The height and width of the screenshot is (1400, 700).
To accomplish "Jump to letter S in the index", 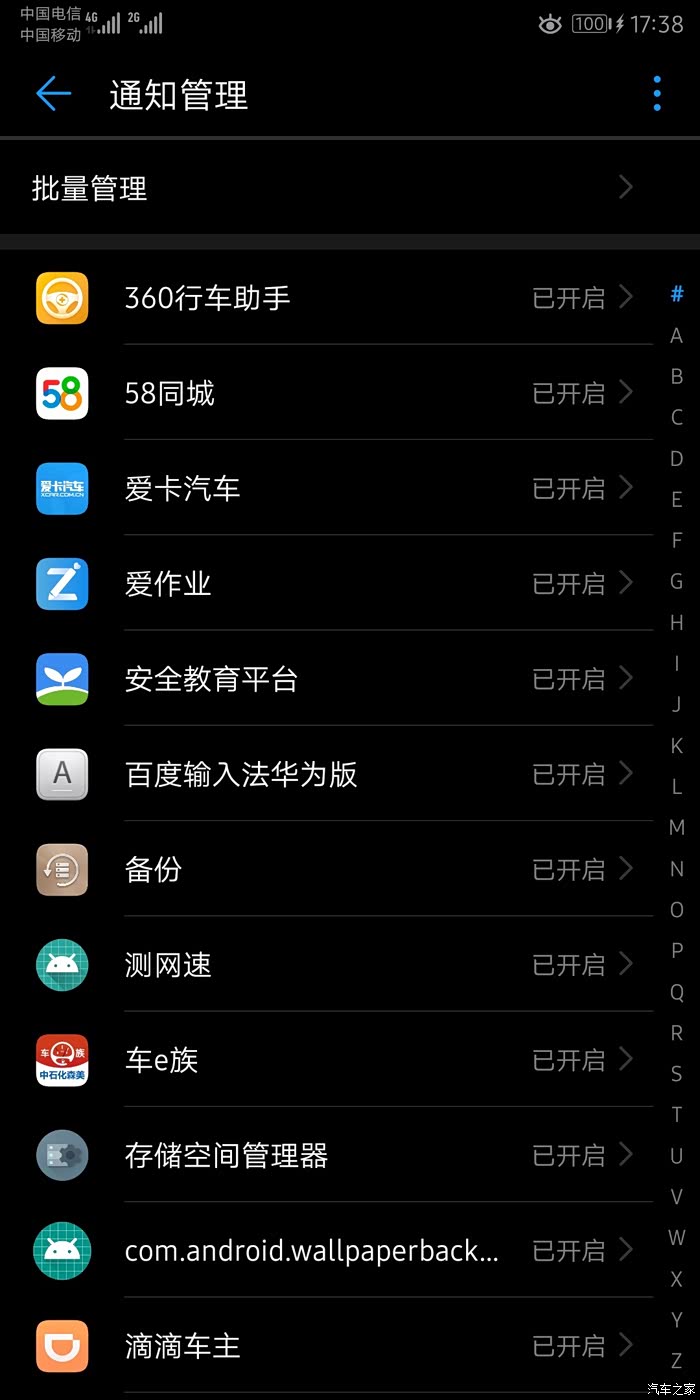I will point(677,1074).
